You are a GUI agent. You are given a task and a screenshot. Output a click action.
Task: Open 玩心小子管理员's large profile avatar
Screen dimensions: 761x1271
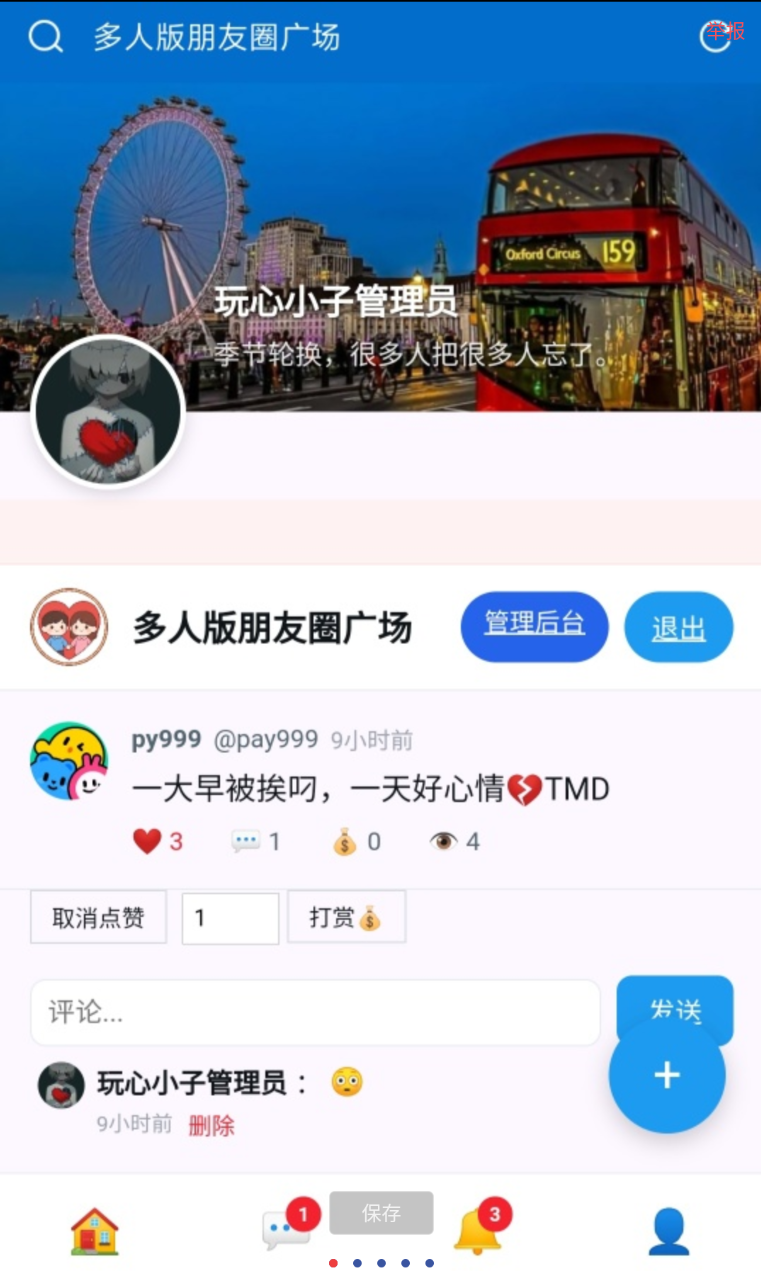pyautogui.click(x=108, y=412)
